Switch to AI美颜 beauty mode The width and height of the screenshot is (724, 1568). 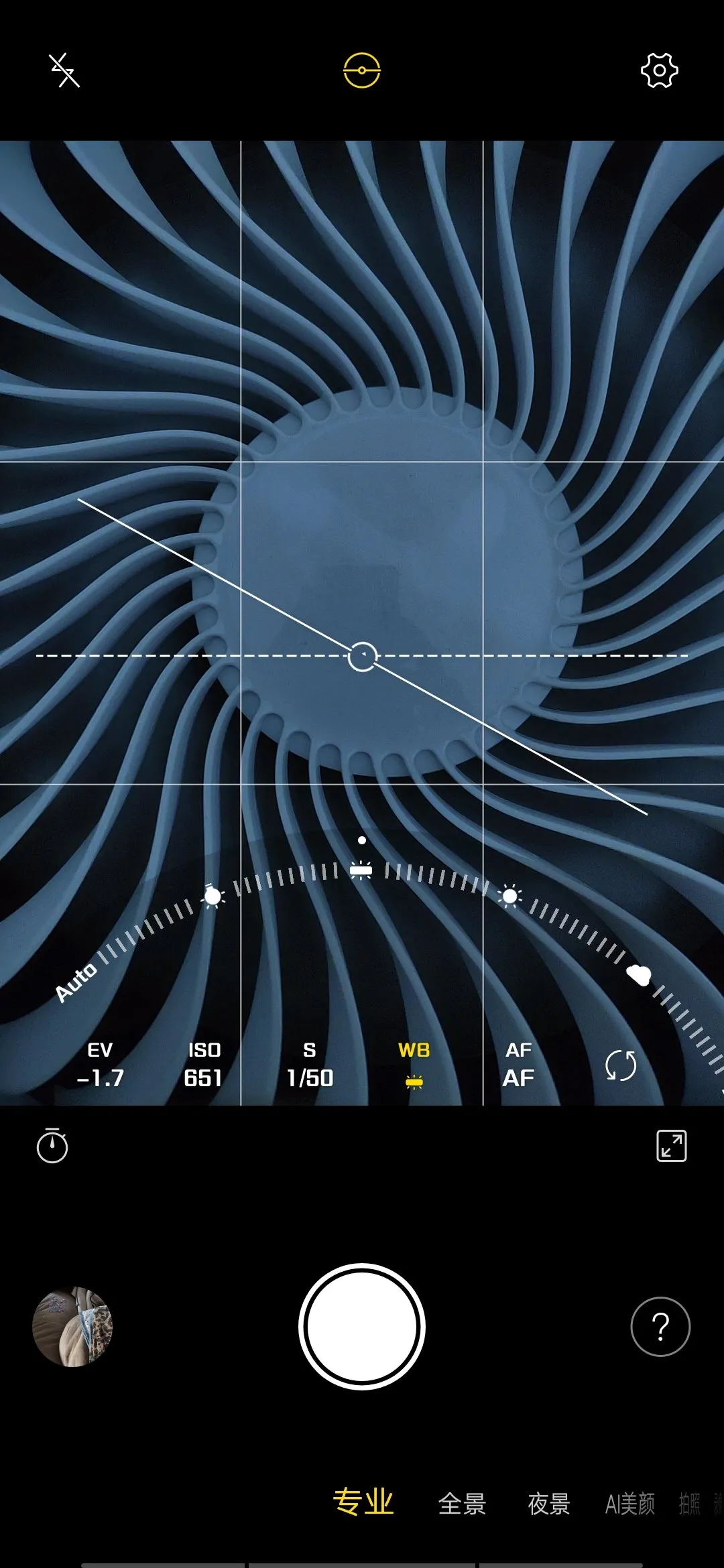point(629,1504)
